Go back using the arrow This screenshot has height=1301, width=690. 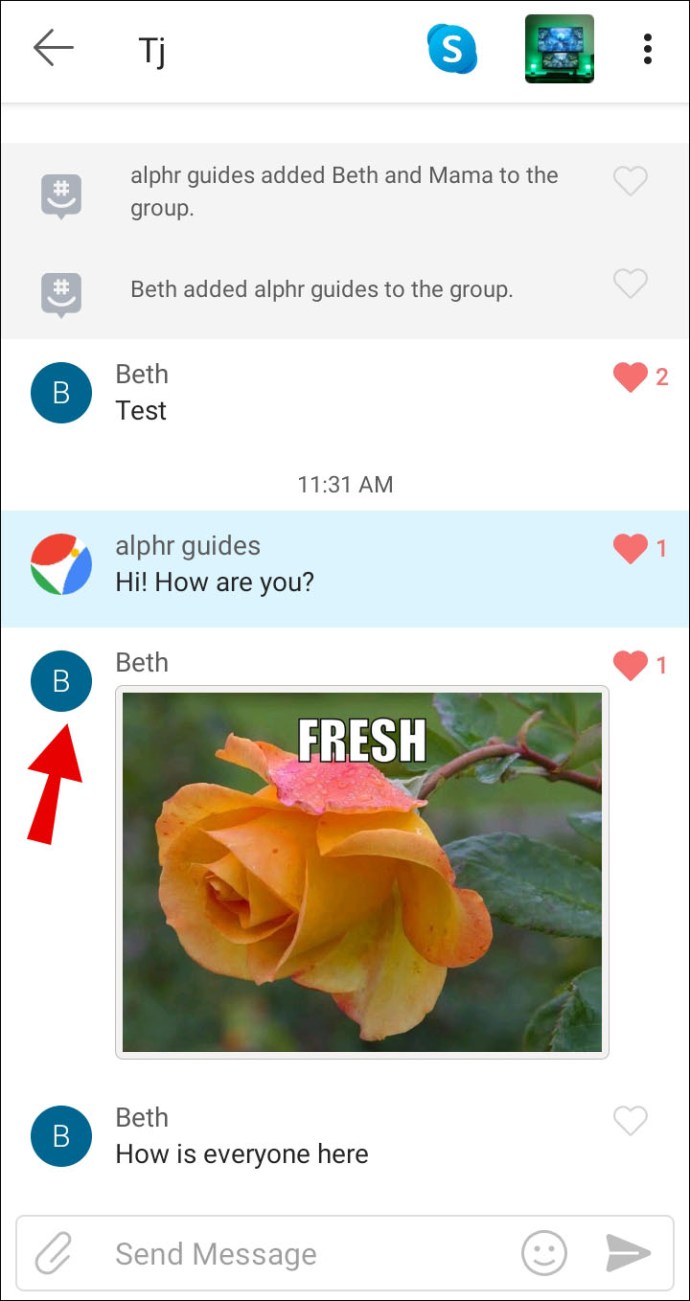pos(53,48)
